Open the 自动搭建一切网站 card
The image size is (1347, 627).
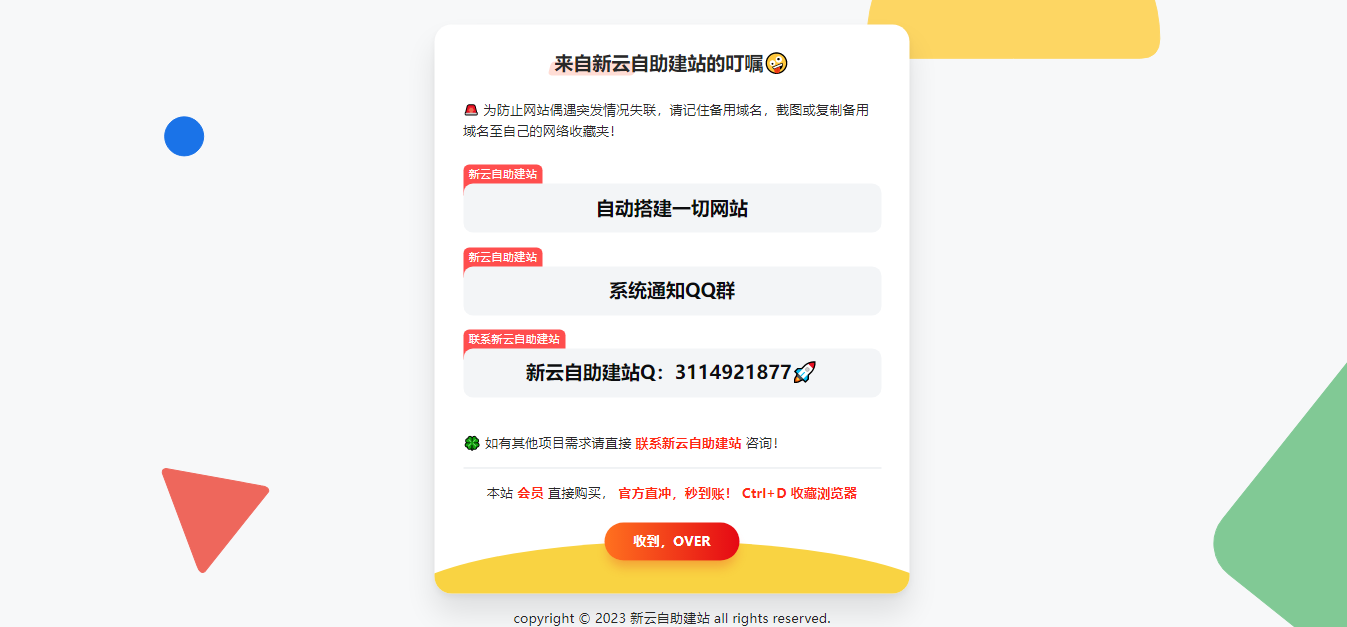(x=672, y=209)
